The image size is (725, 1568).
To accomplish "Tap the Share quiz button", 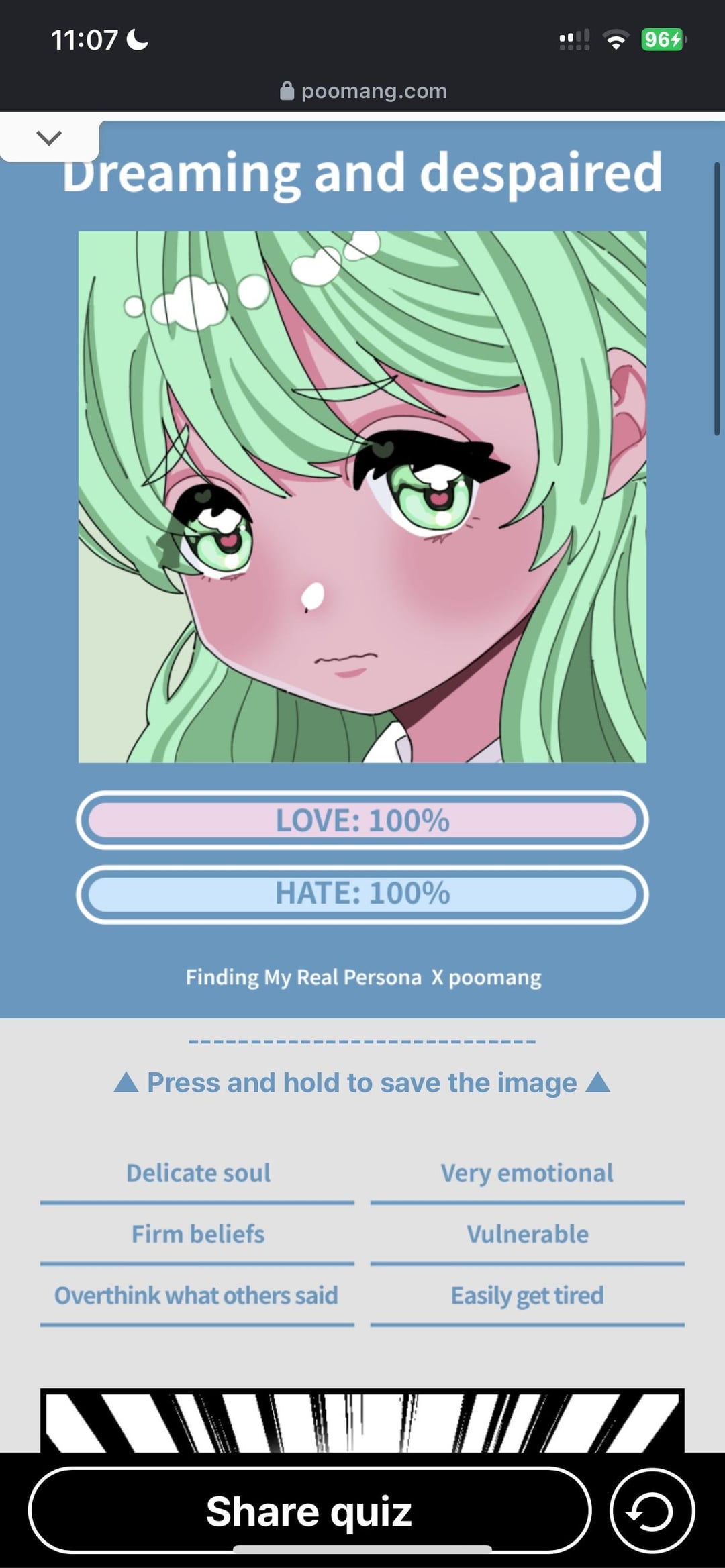I will pos(309,1511).
